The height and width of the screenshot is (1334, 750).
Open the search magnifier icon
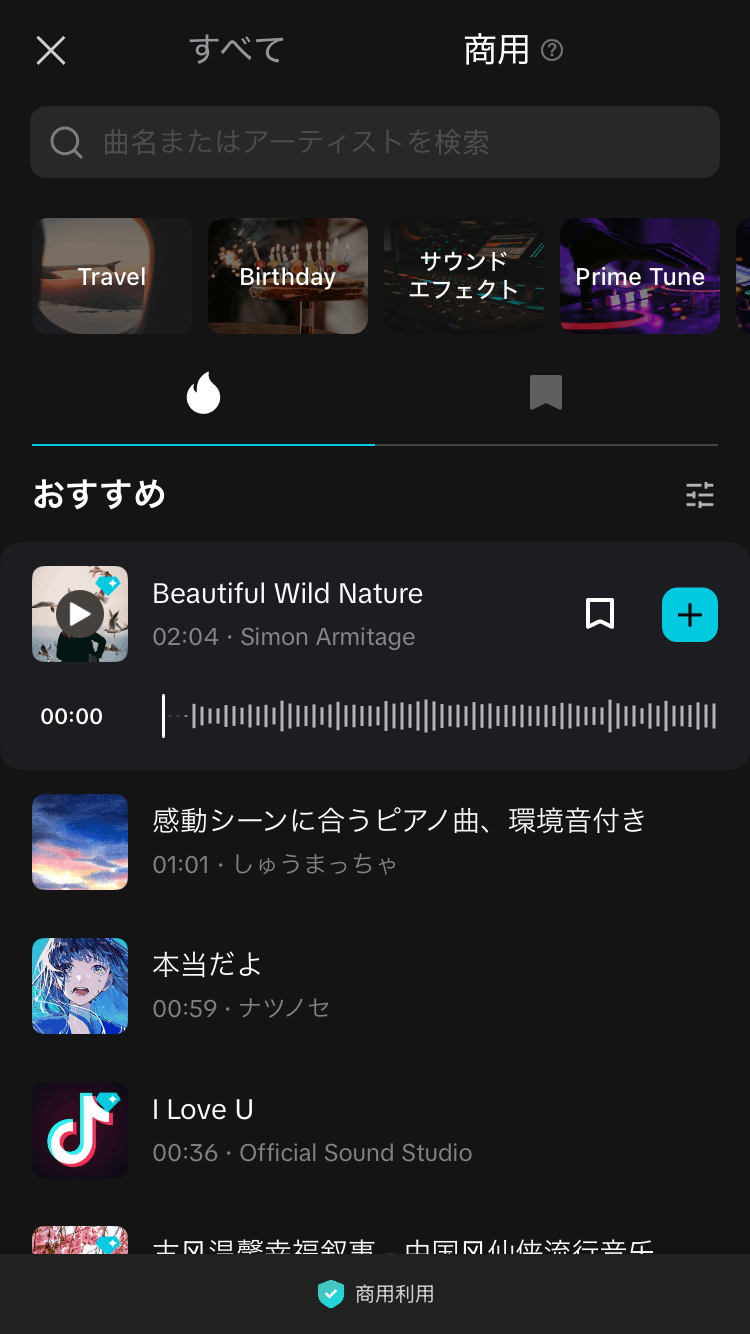[x=66, y=142]
